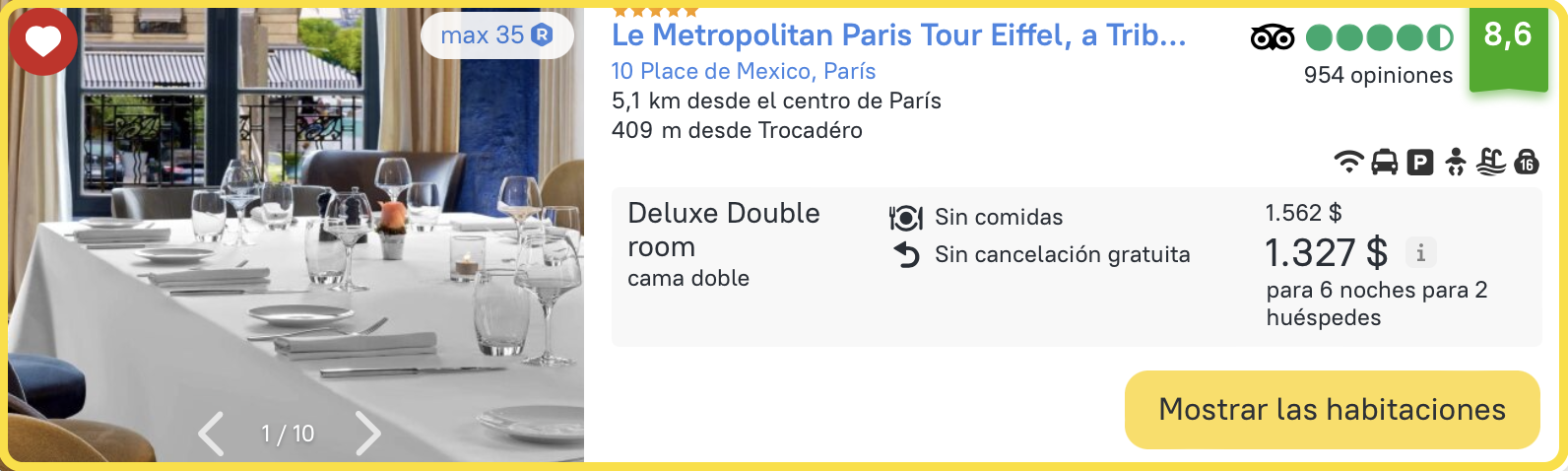Remove hotel from favorites via heart icon
1568x471 pixels.
(42, 41)
